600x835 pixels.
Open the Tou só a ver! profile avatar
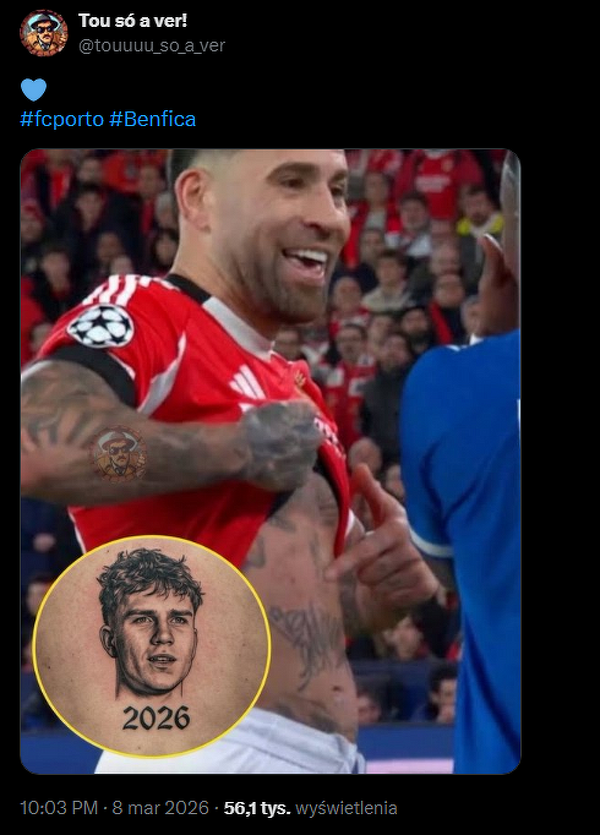click(43, 32)
